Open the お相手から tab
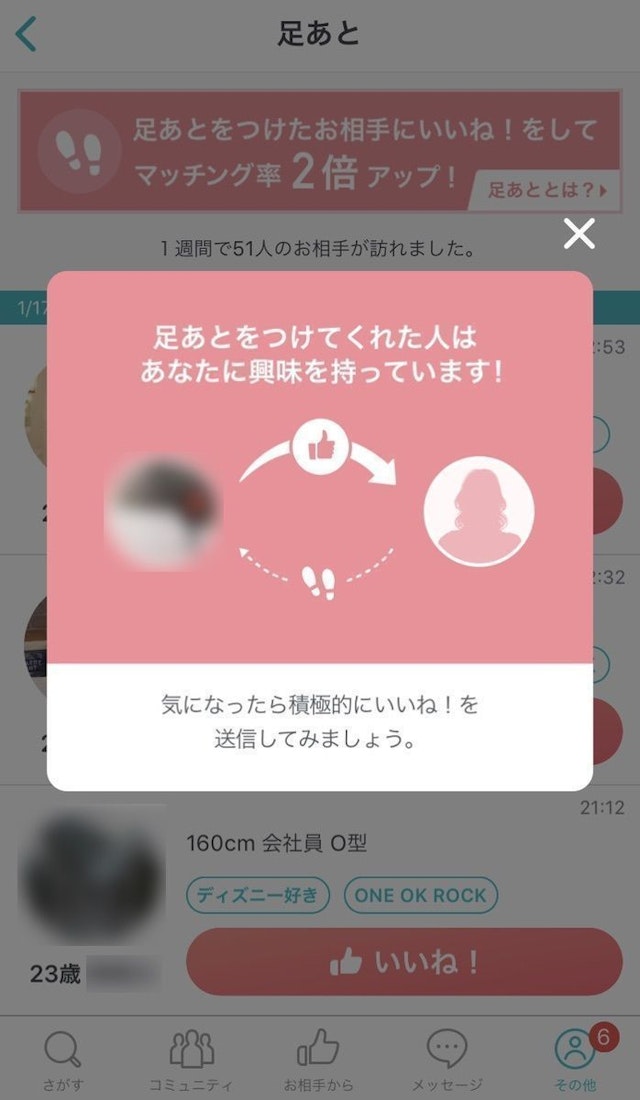 coord(318,1060)
